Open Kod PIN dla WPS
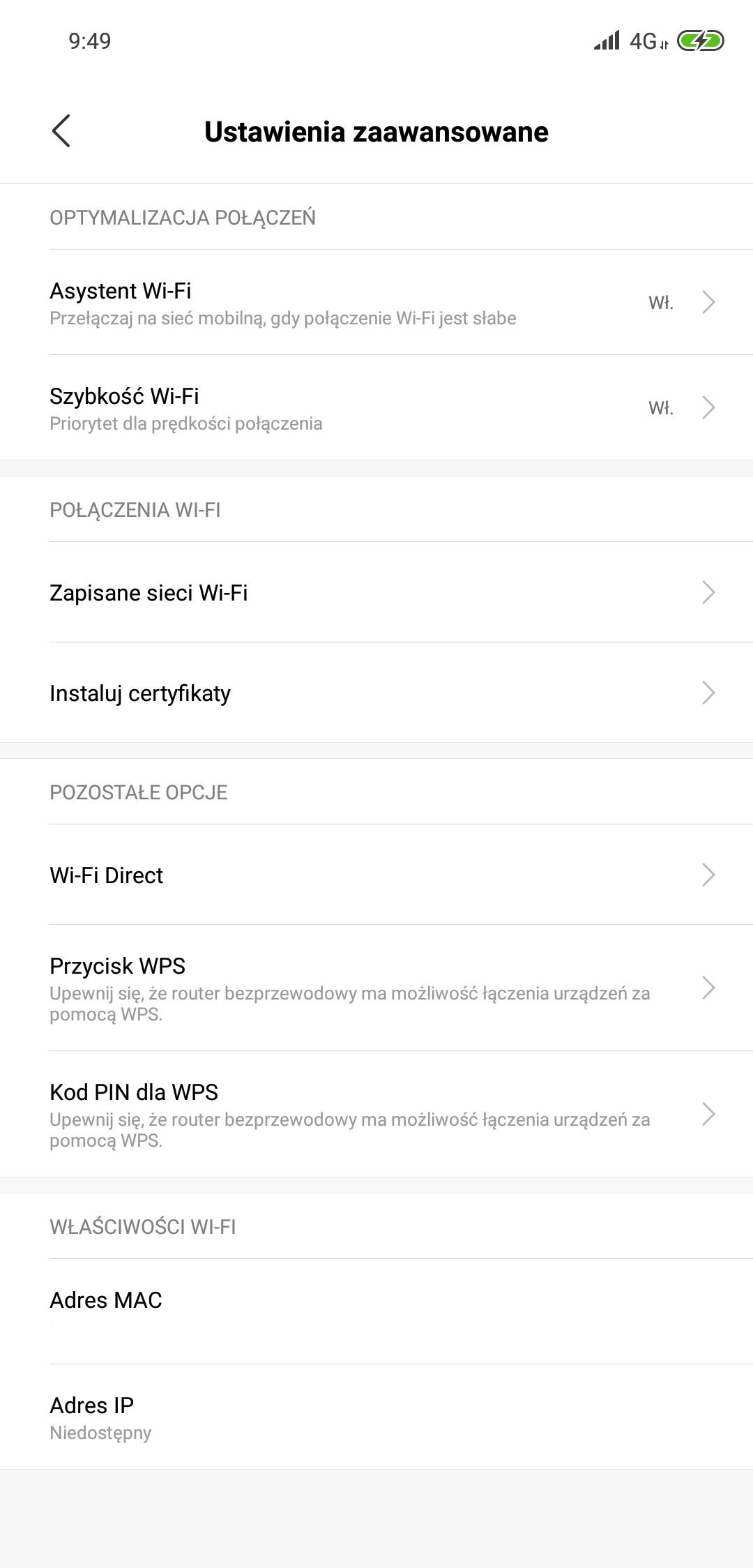753x1568 pixels. click(x=376, y=1114)
